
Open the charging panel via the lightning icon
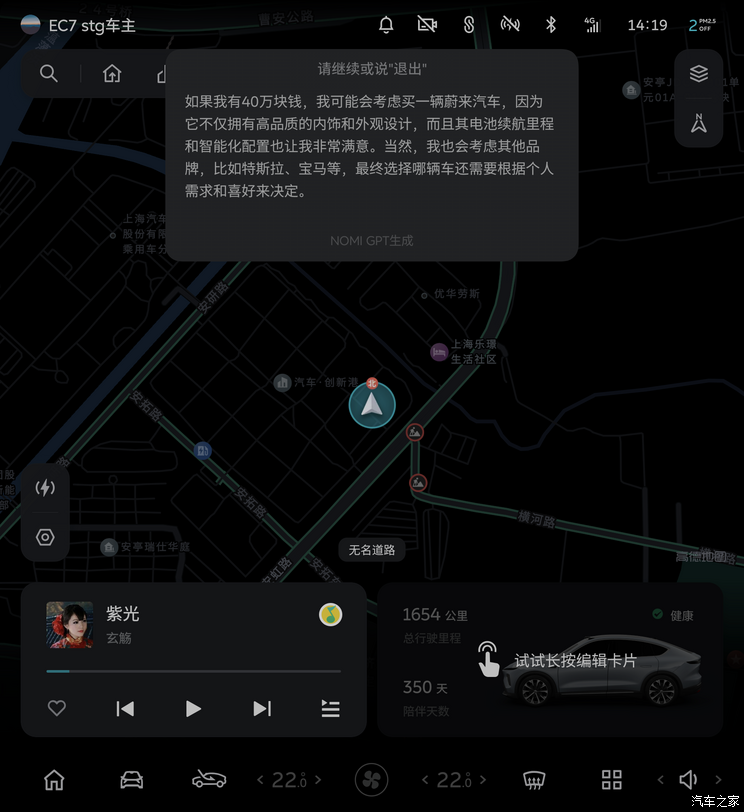pyautogui.click(x=45, y=488)
